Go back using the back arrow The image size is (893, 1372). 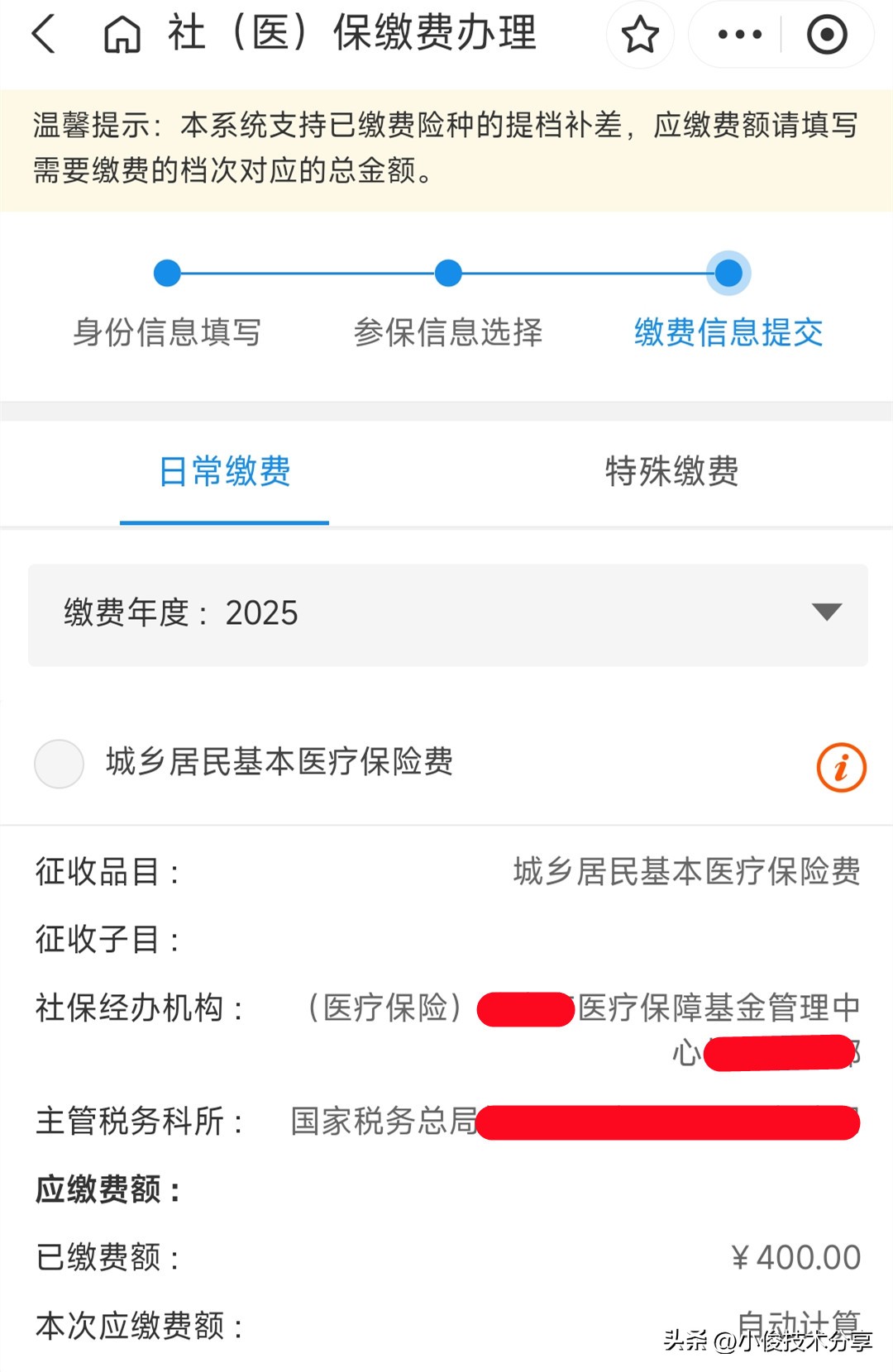(43, 35)
